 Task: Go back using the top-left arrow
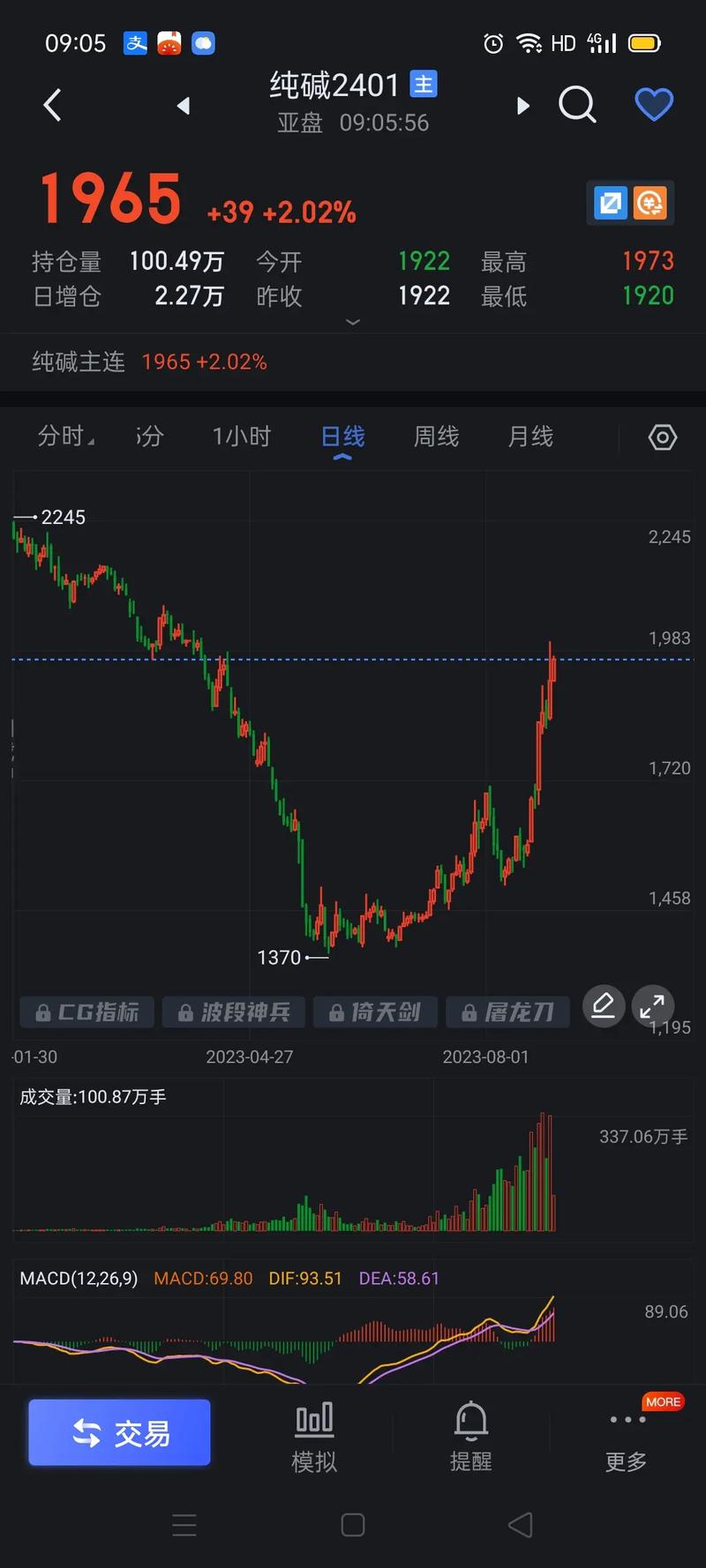tap(53, 106)
